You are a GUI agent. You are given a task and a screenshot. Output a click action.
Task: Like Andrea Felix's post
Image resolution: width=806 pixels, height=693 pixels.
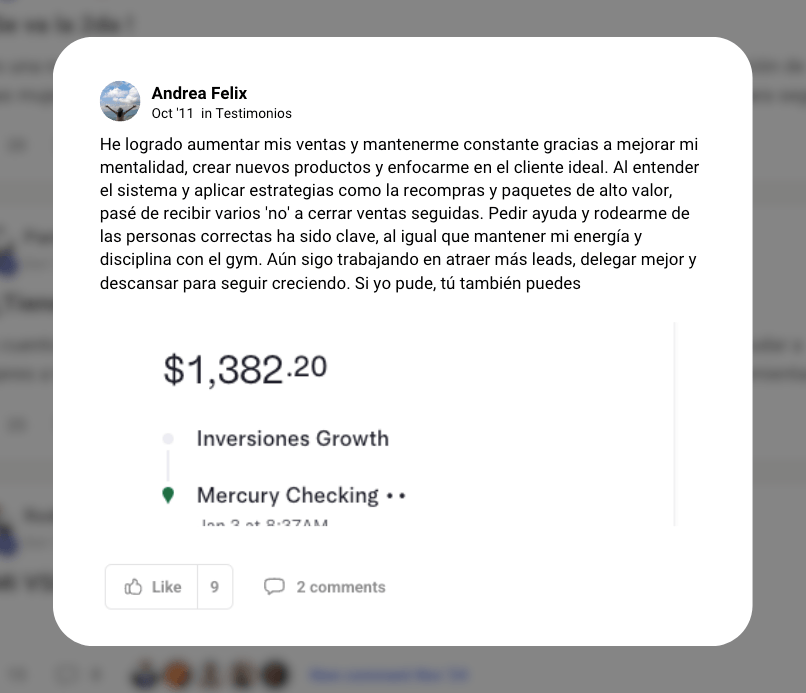click(x=152, y=587)
